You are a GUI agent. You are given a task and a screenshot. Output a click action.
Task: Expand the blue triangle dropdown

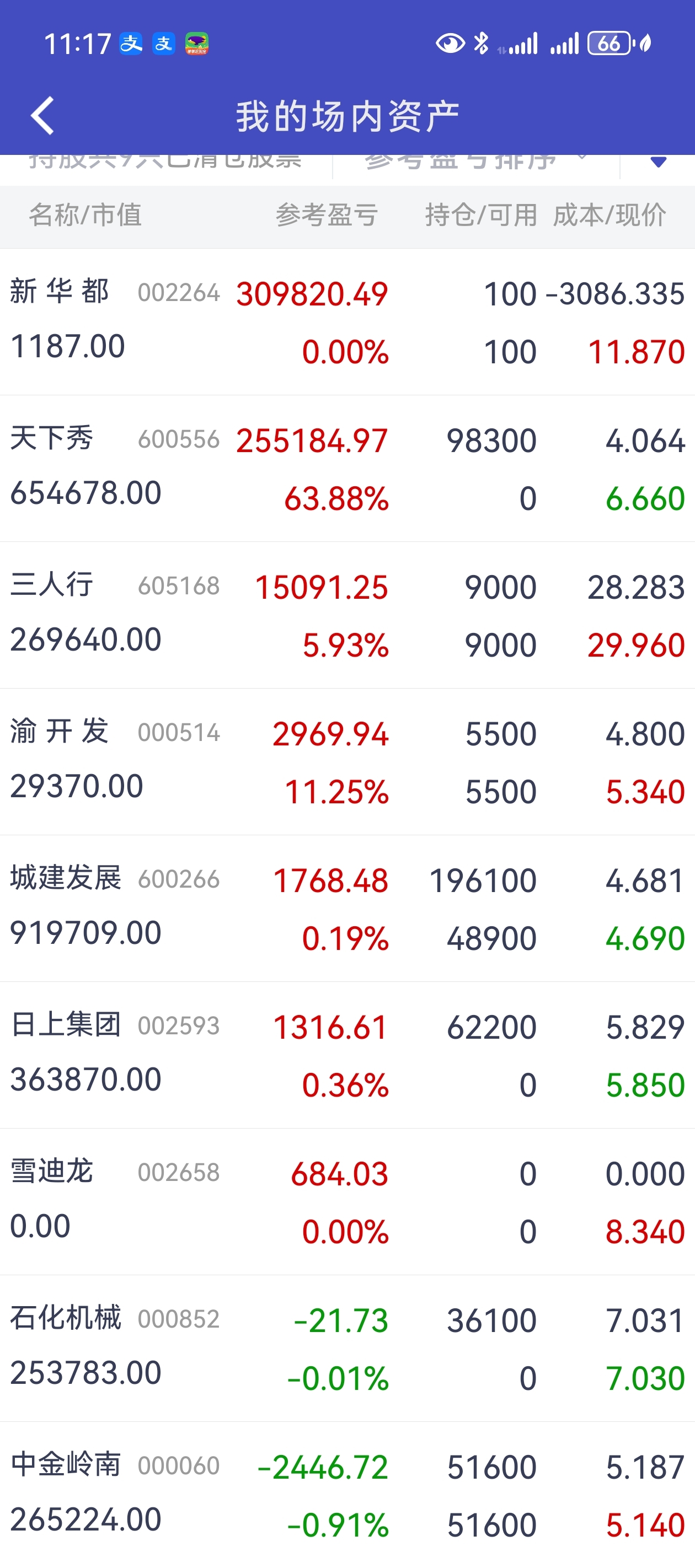pyautogui.click(x=658, y=163)
